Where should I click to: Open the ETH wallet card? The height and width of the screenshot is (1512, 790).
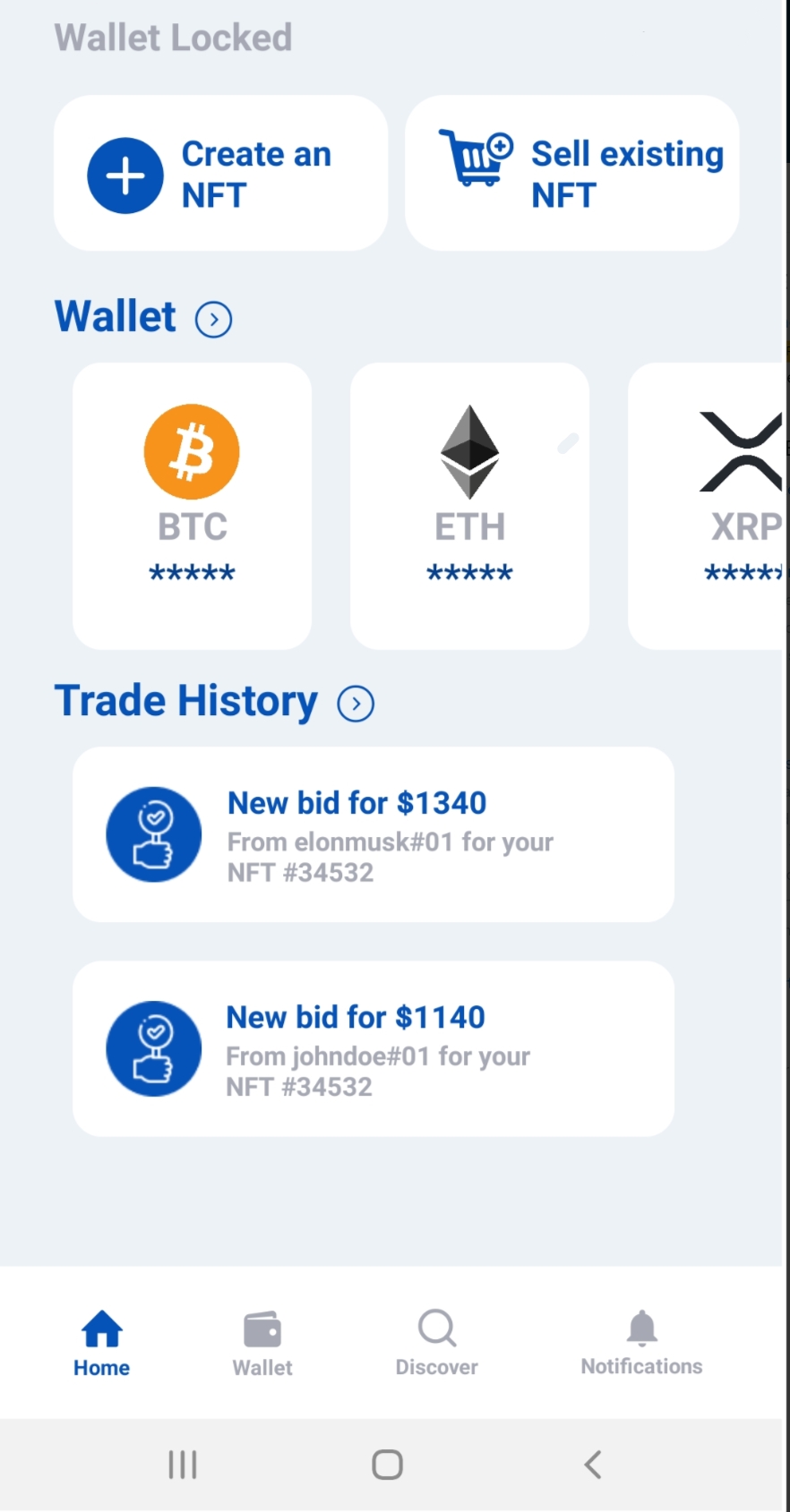coord(469,506)
